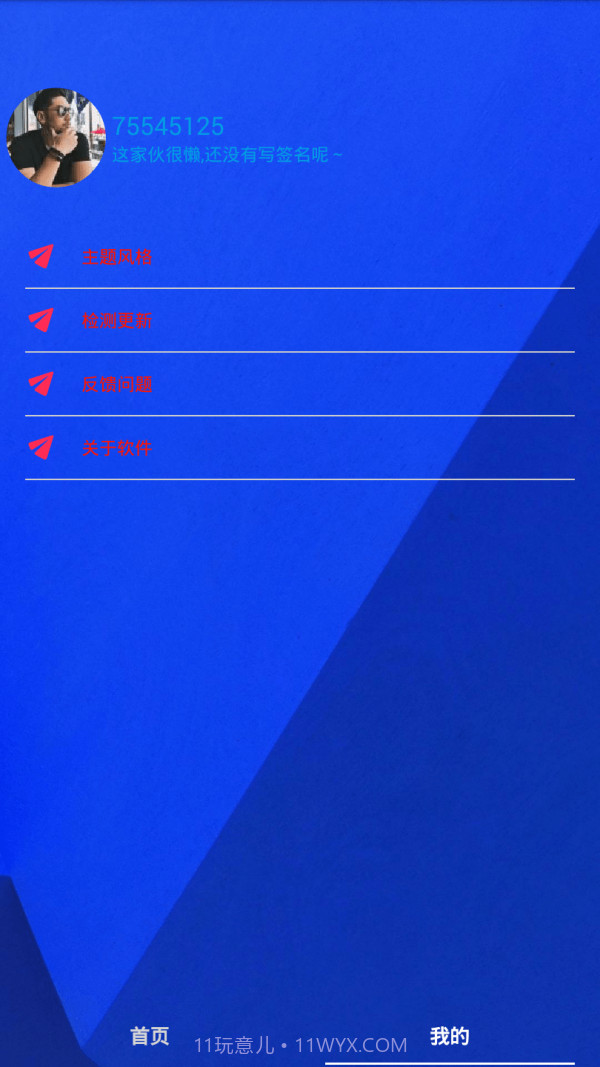Select 检测更新 to check for updates

tap(117, 321)
